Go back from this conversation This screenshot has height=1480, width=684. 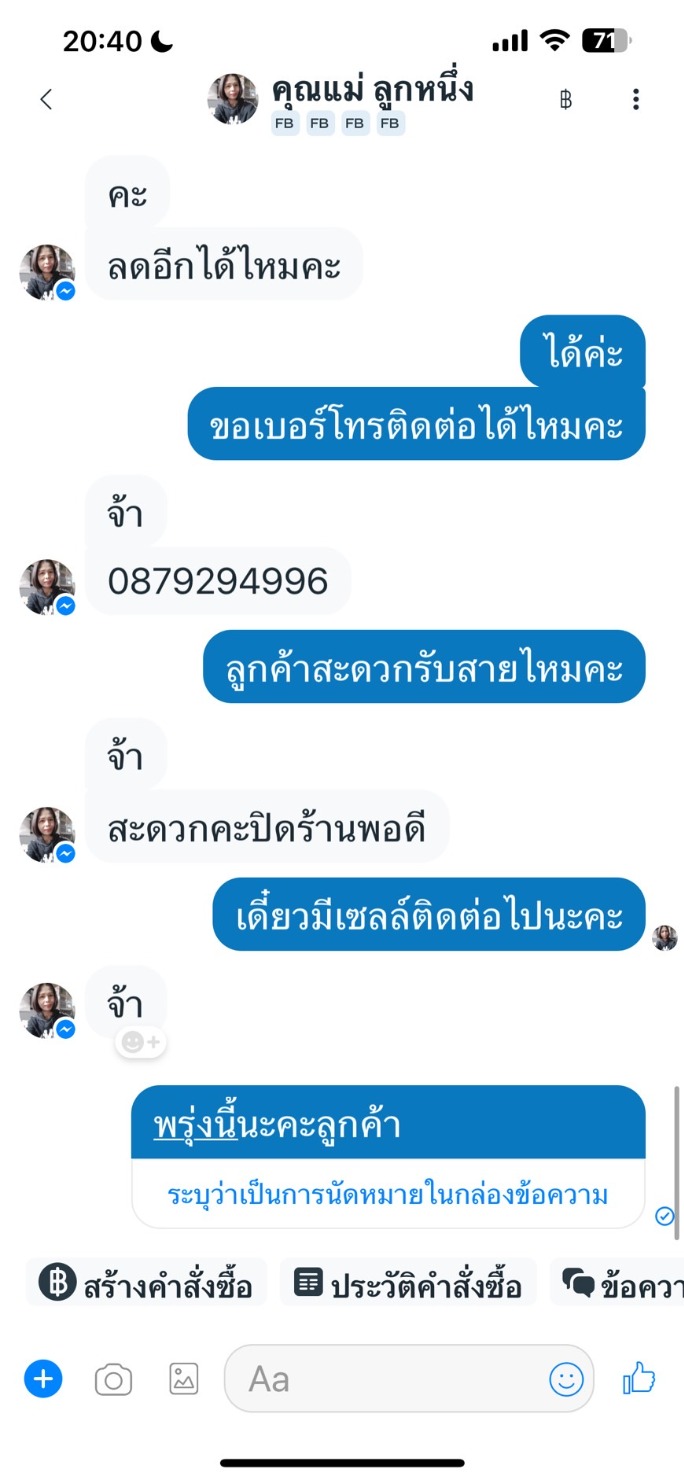pos(45,99)
